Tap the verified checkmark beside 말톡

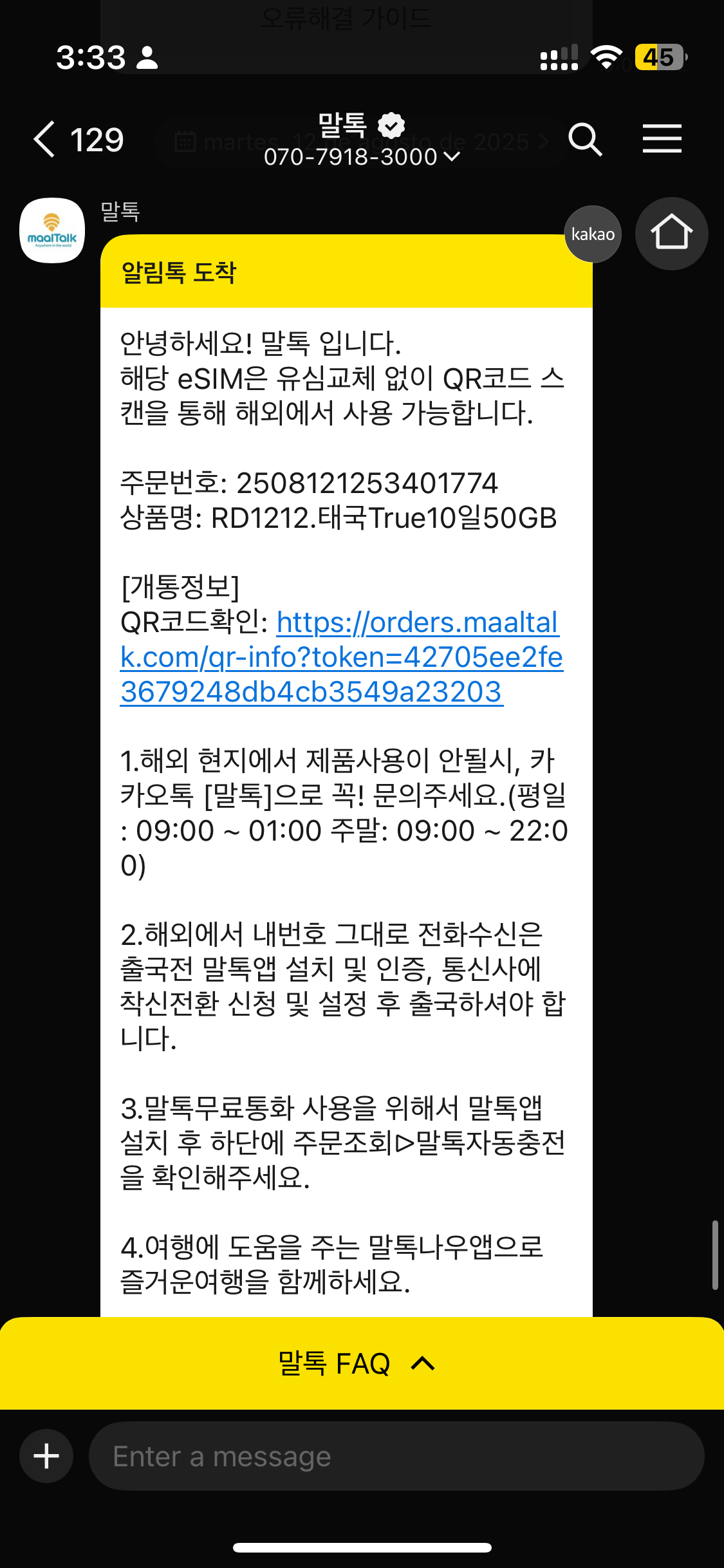coord(391,124)
